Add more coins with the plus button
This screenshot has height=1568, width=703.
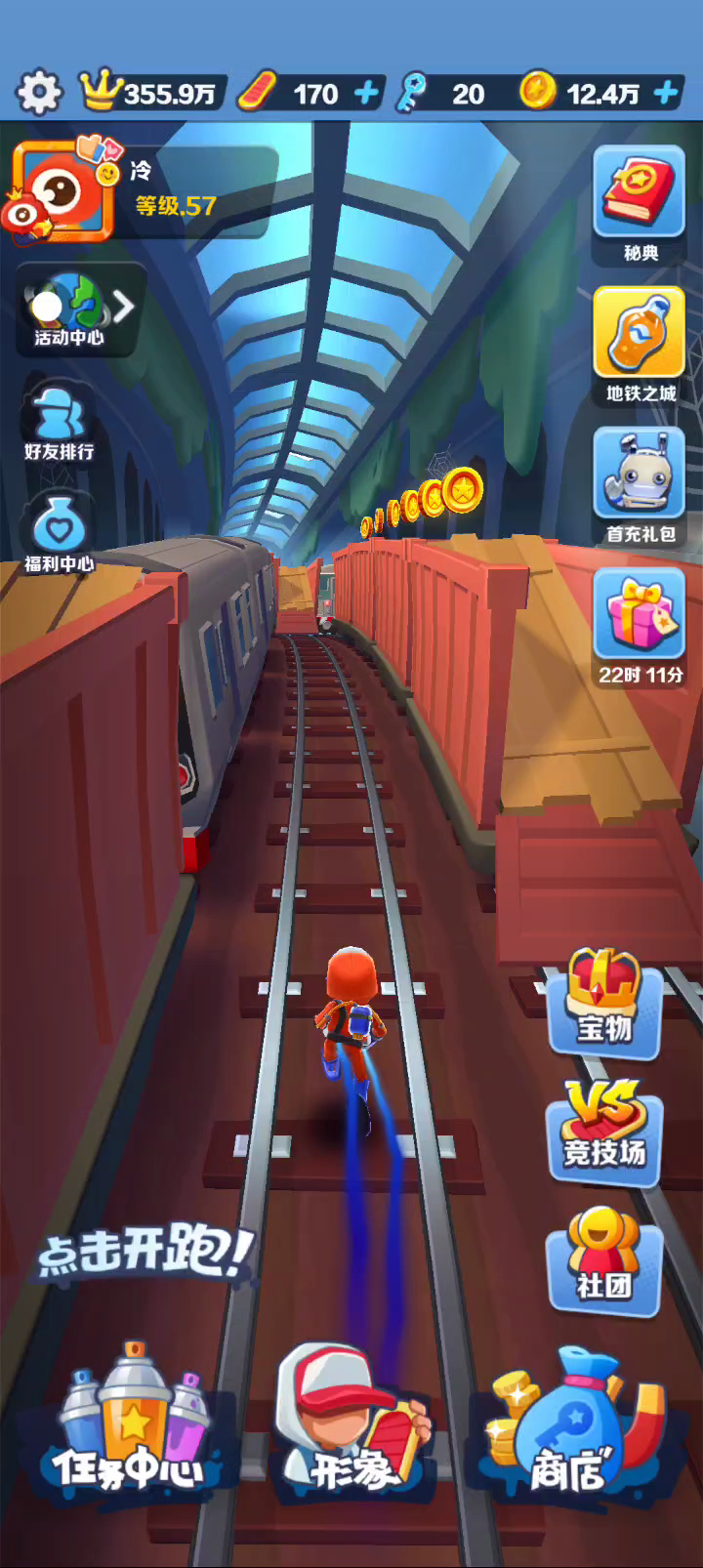click(666, 94)
